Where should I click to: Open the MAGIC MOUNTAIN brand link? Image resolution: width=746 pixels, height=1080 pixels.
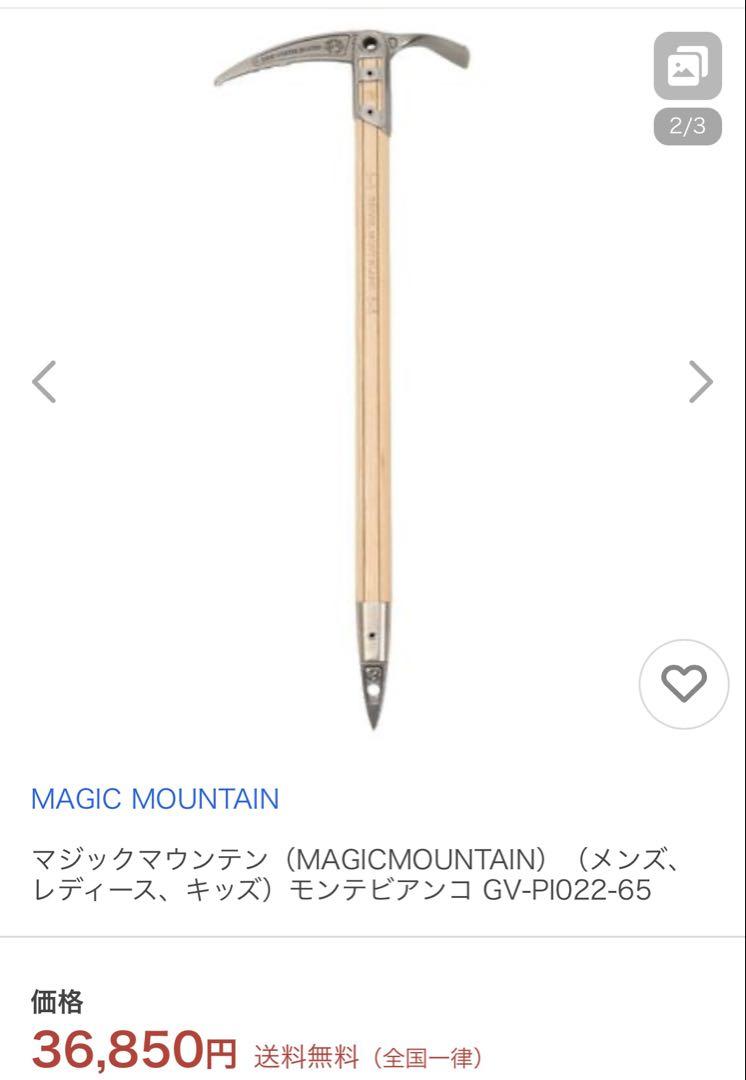155,799
